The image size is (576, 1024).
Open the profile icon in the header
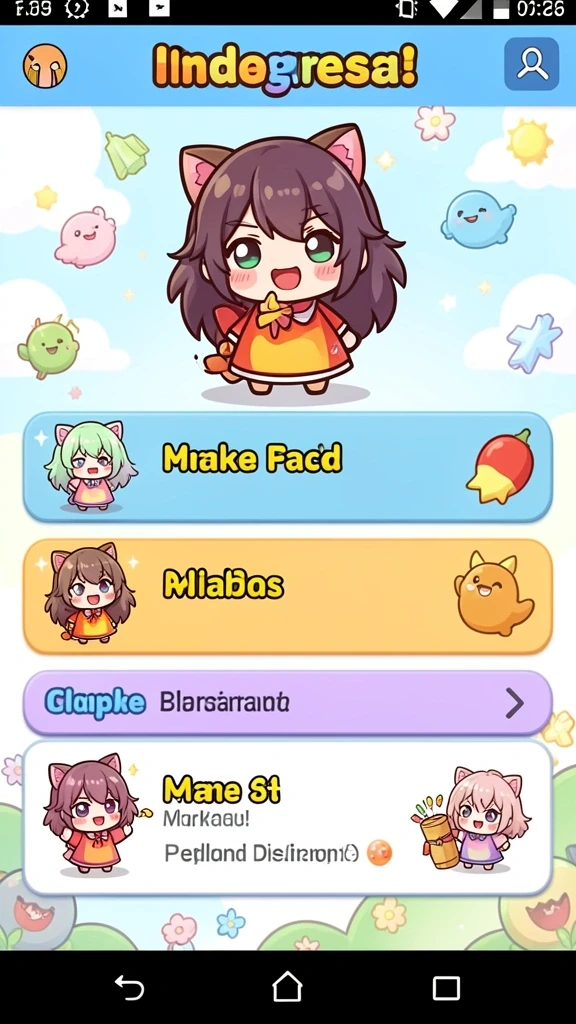[x=532, y=64]
